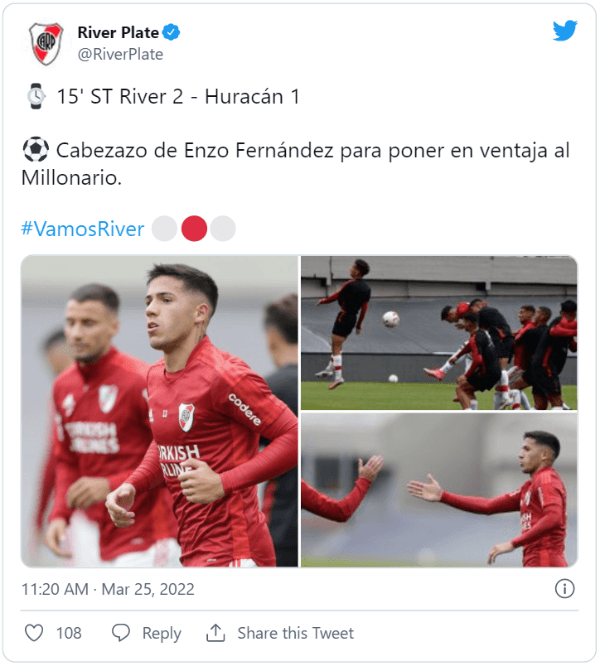Reply to this tweet
600x666 pixels.
(x=147, y=633)
